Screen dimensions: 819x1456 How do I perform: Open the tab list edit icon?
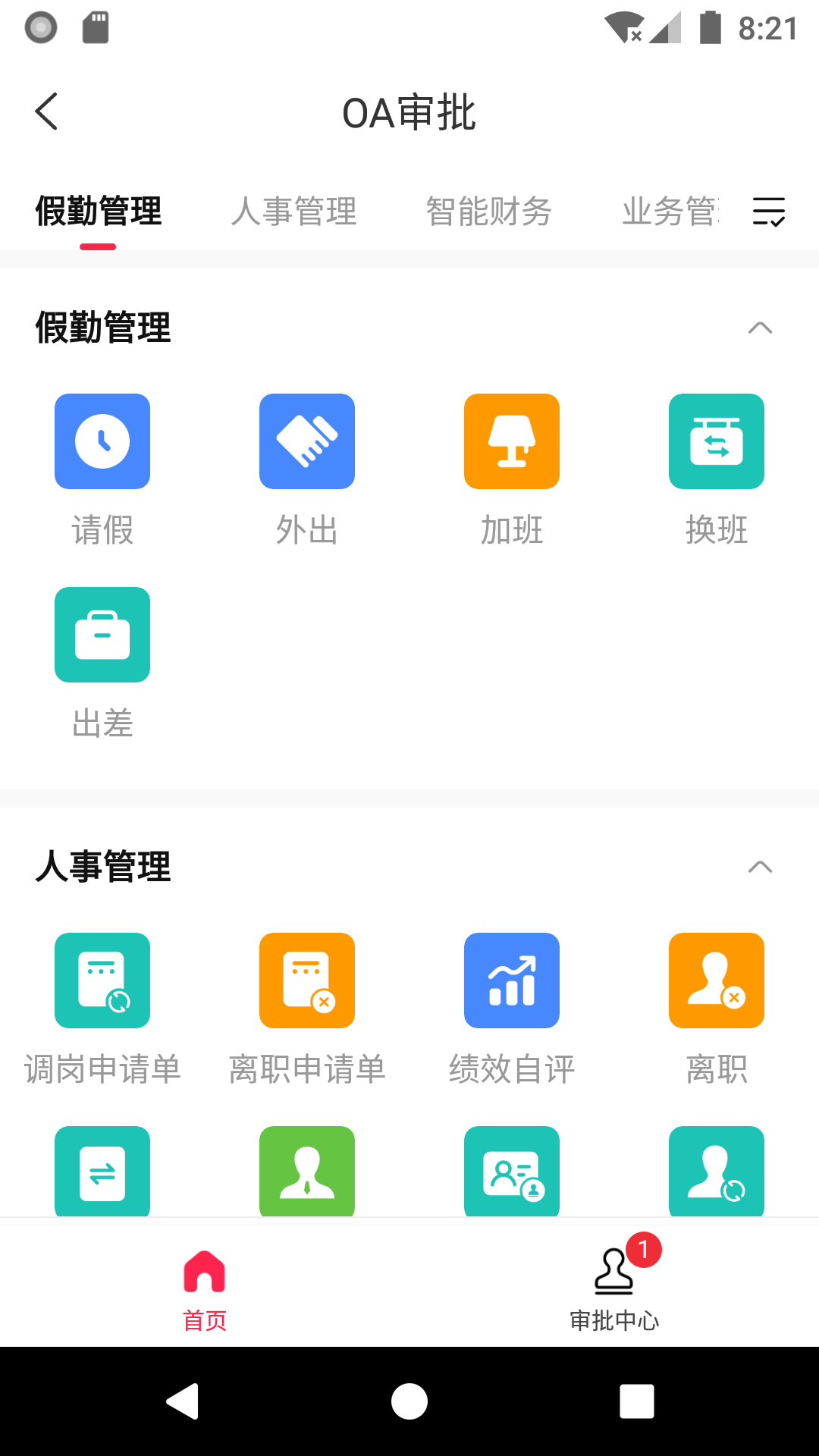pyautogui.click(x=768, y=212)
